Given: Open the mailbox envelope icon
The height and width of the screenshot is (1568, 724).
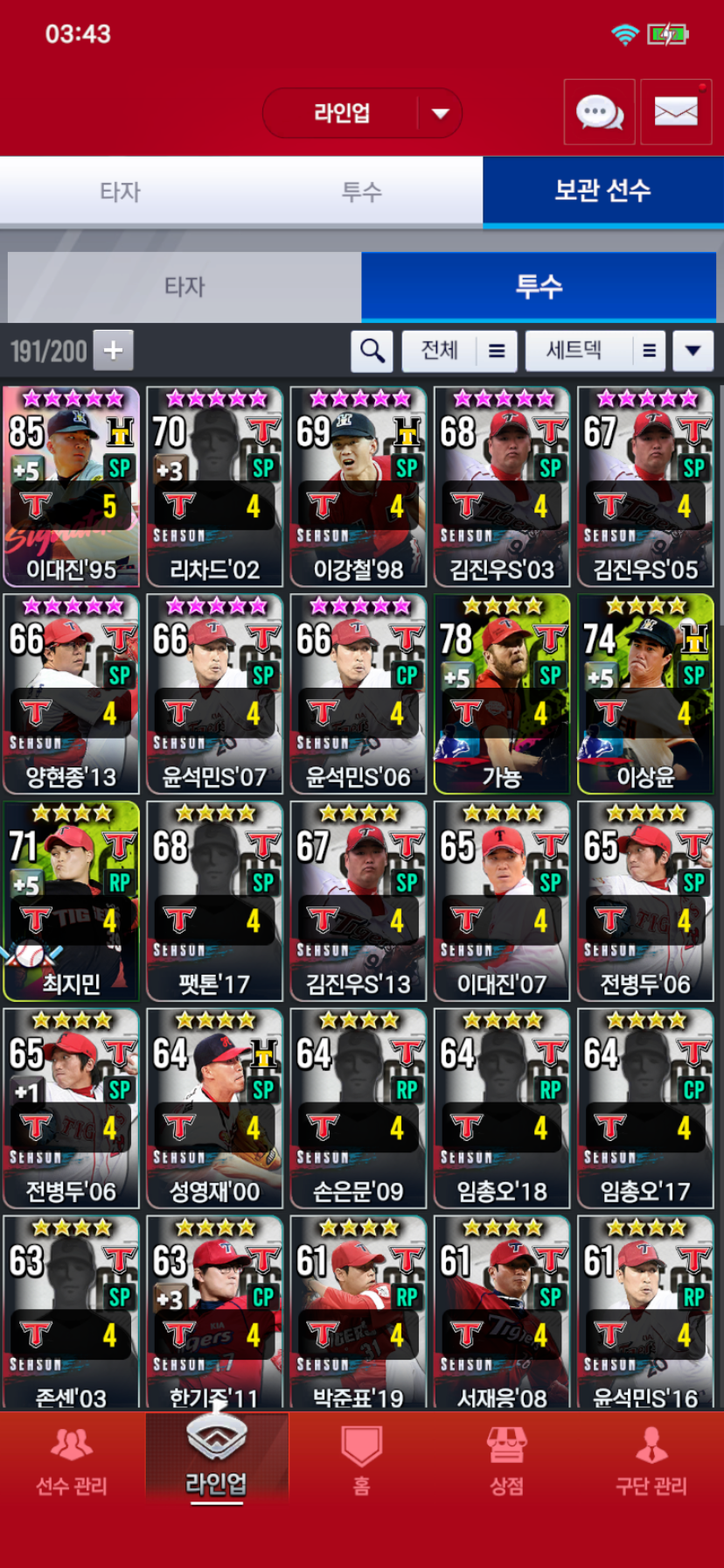Looking at the screenshot, I should pos(676,112).
